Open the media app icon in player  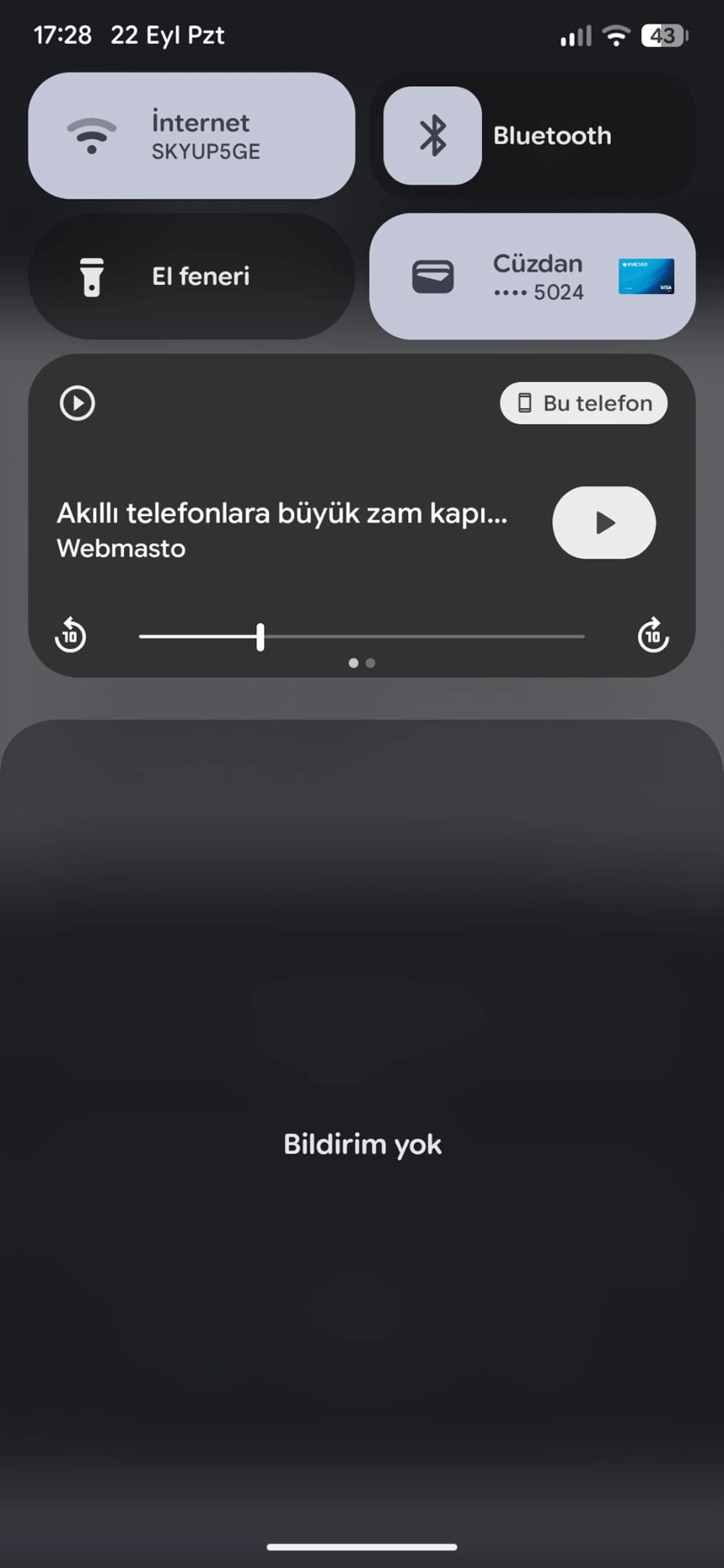pos(77,403)
